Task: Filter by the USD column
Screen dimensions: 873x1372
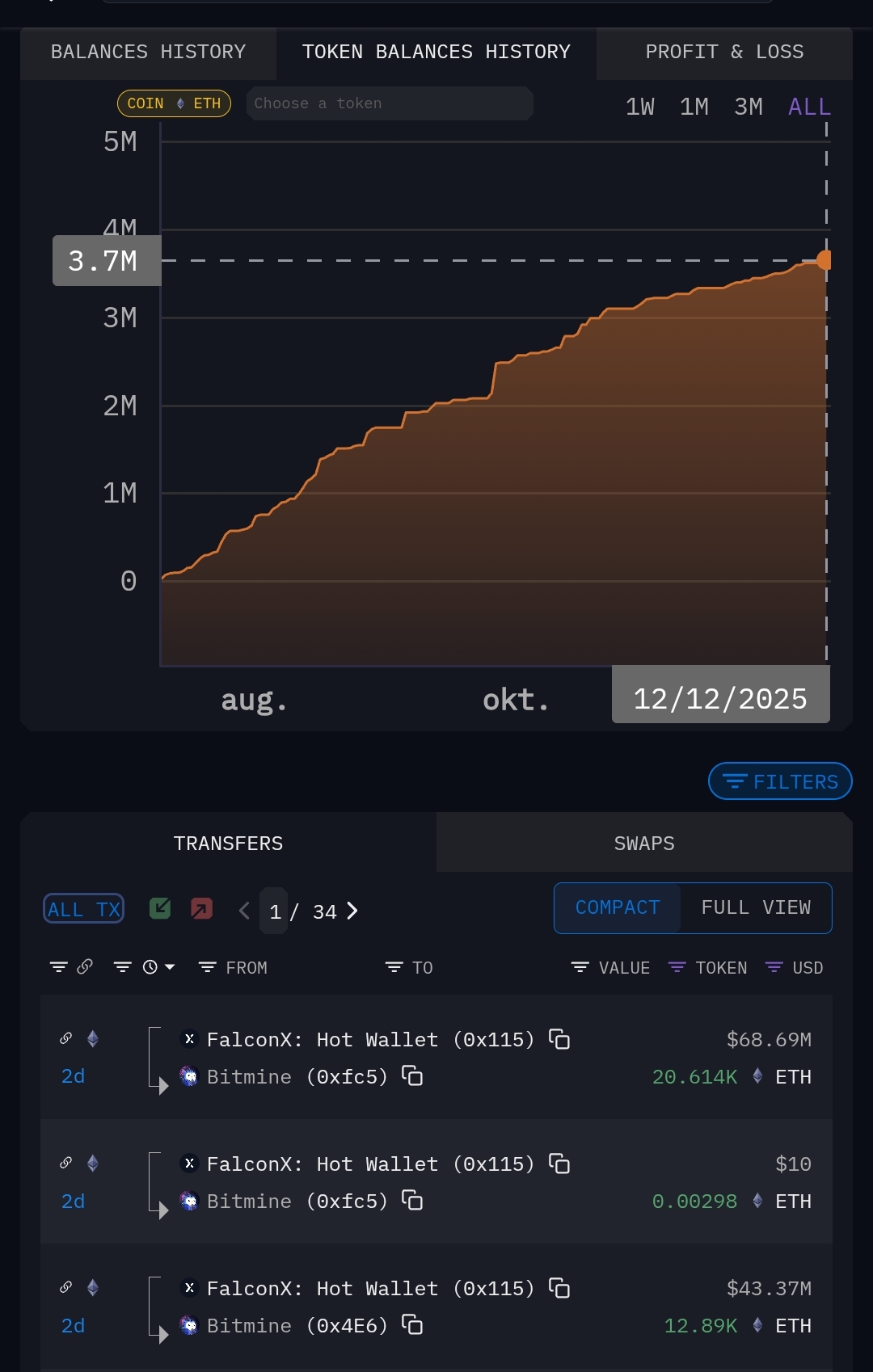Action: pyautogui.click(x=794, y=967)
